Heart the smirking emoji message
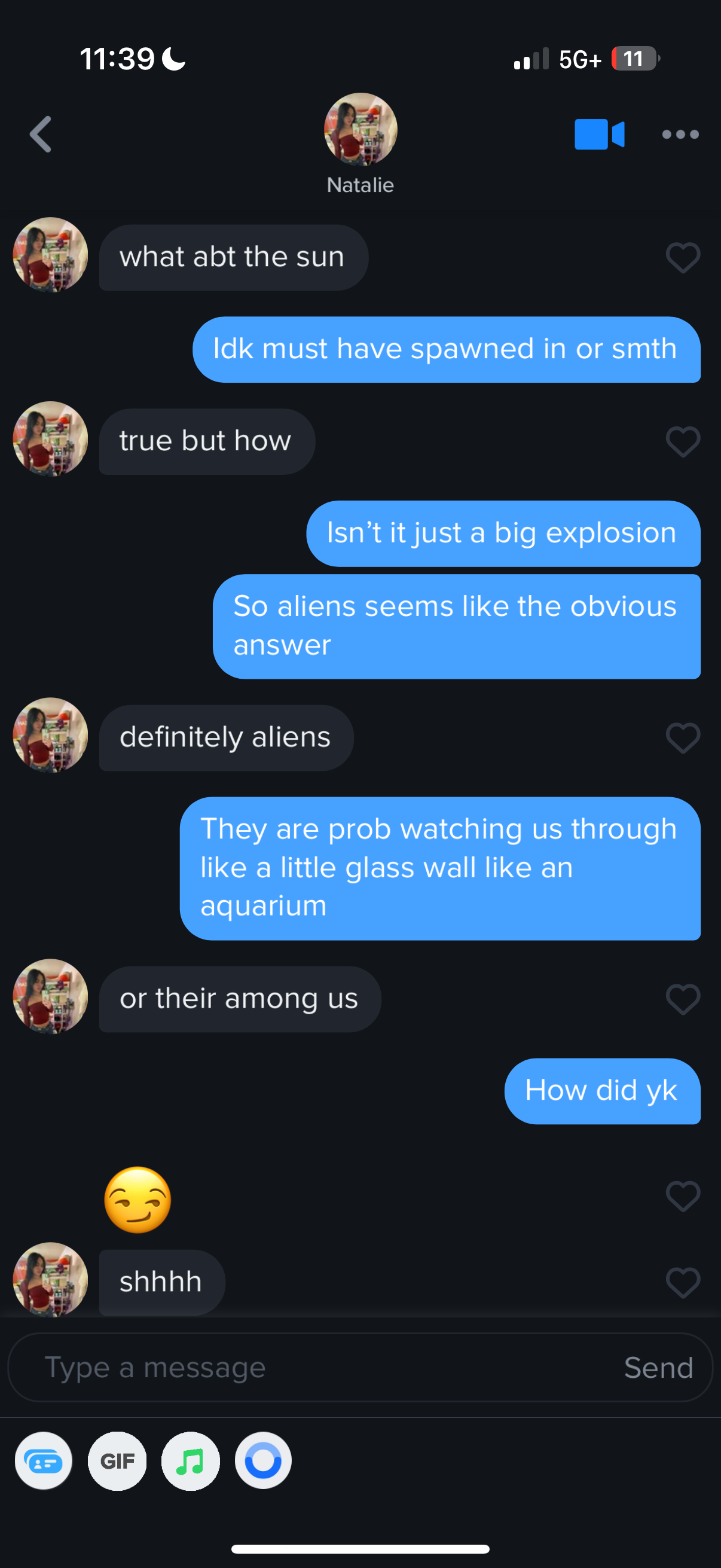Viewport: 721px width, 1568px height. pos(683,1196)
